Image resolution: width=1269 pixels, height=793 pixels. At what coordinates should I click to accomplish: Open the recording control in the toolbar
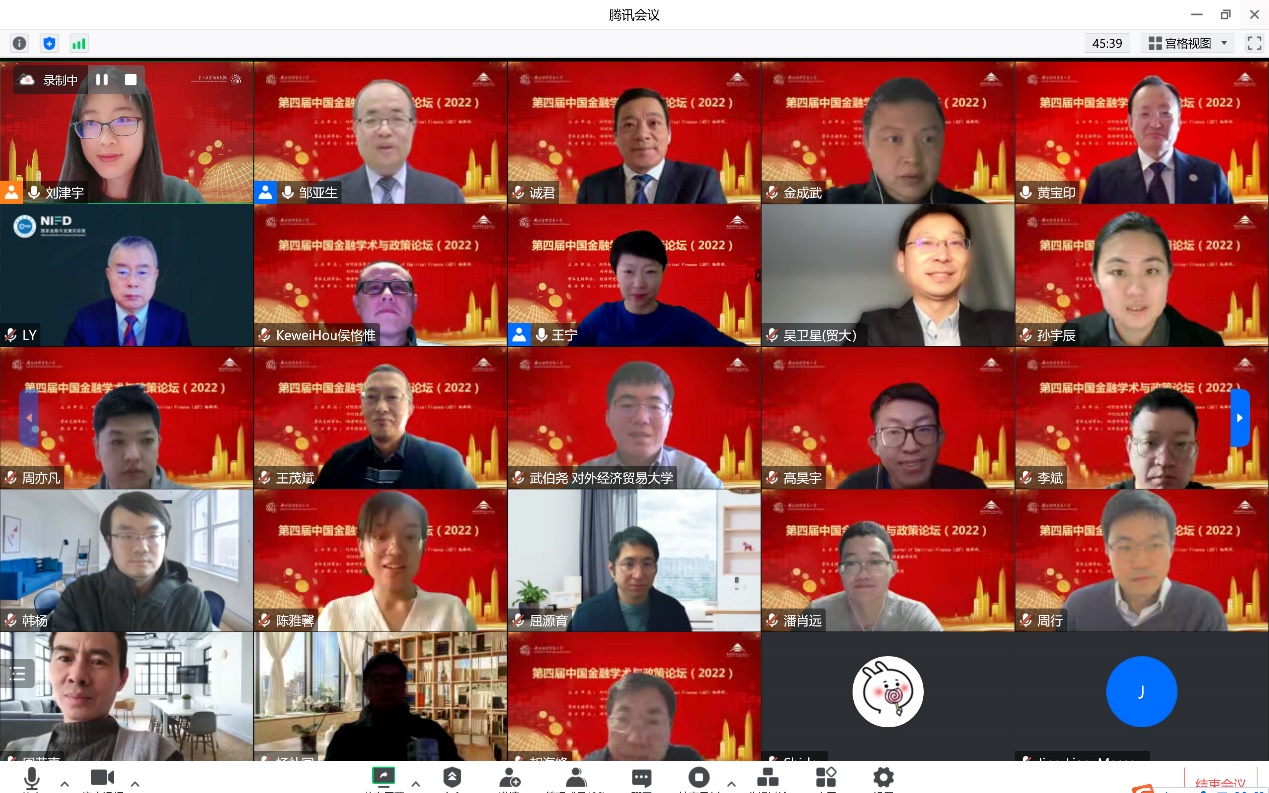(x=699, y=777)
